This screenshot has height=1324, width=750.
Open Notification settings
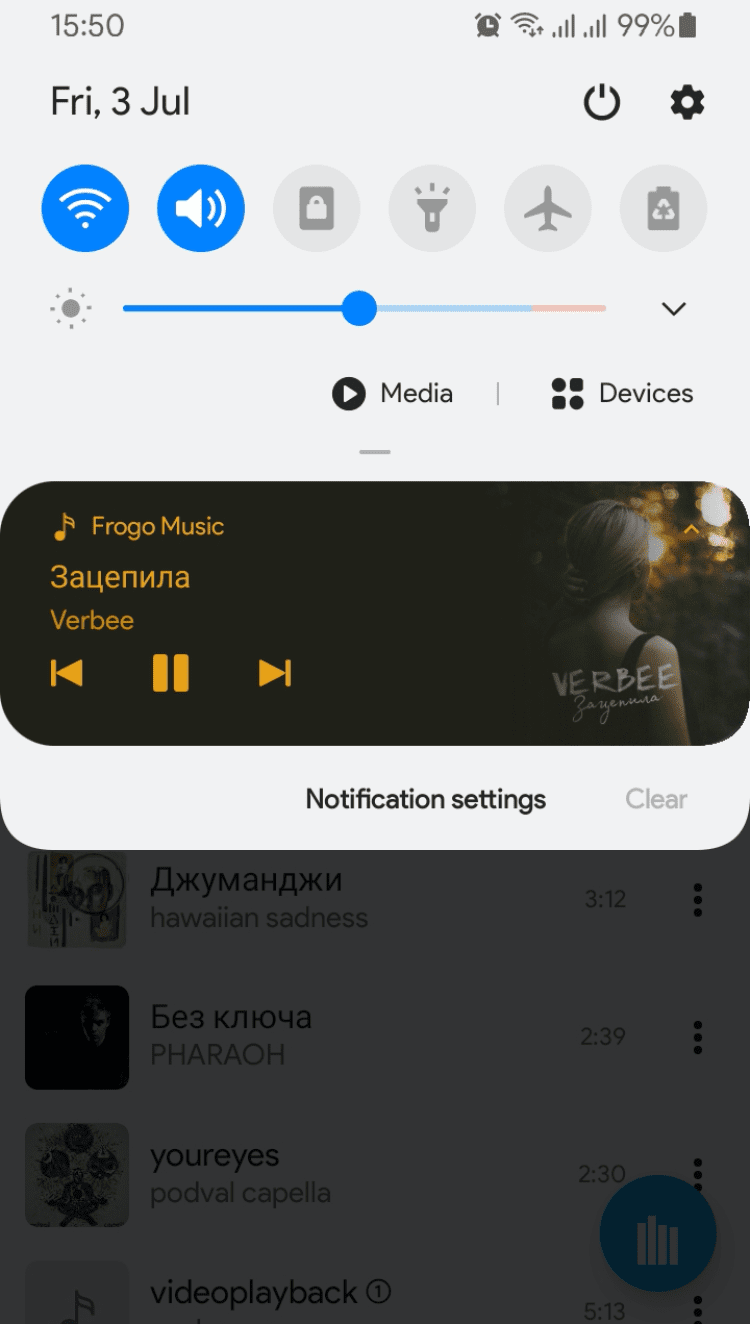coord(426,799)
